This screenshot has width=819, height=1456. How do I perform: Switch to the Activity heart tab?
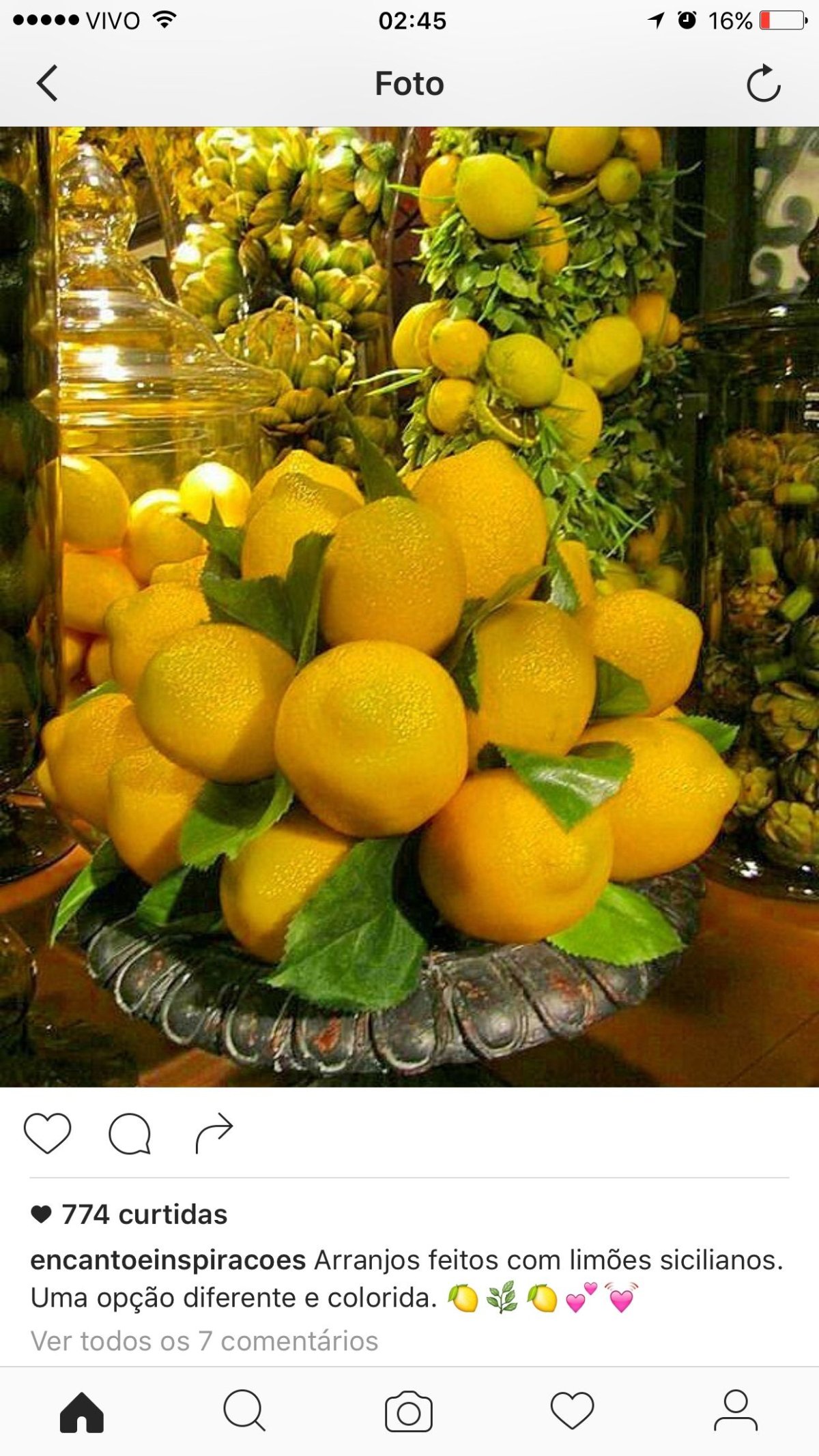[572, 1411]
